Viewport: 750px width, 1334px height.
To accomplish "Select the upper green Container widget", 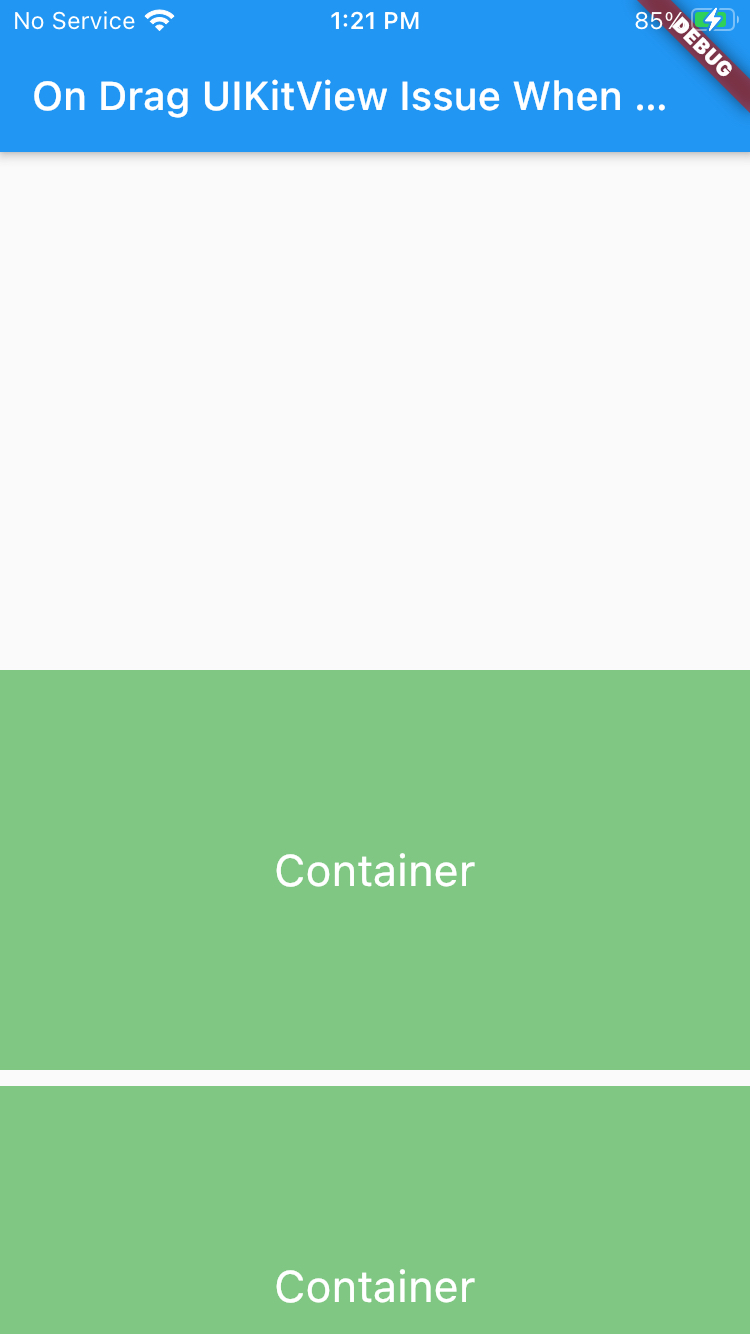I will pos(374,870).
